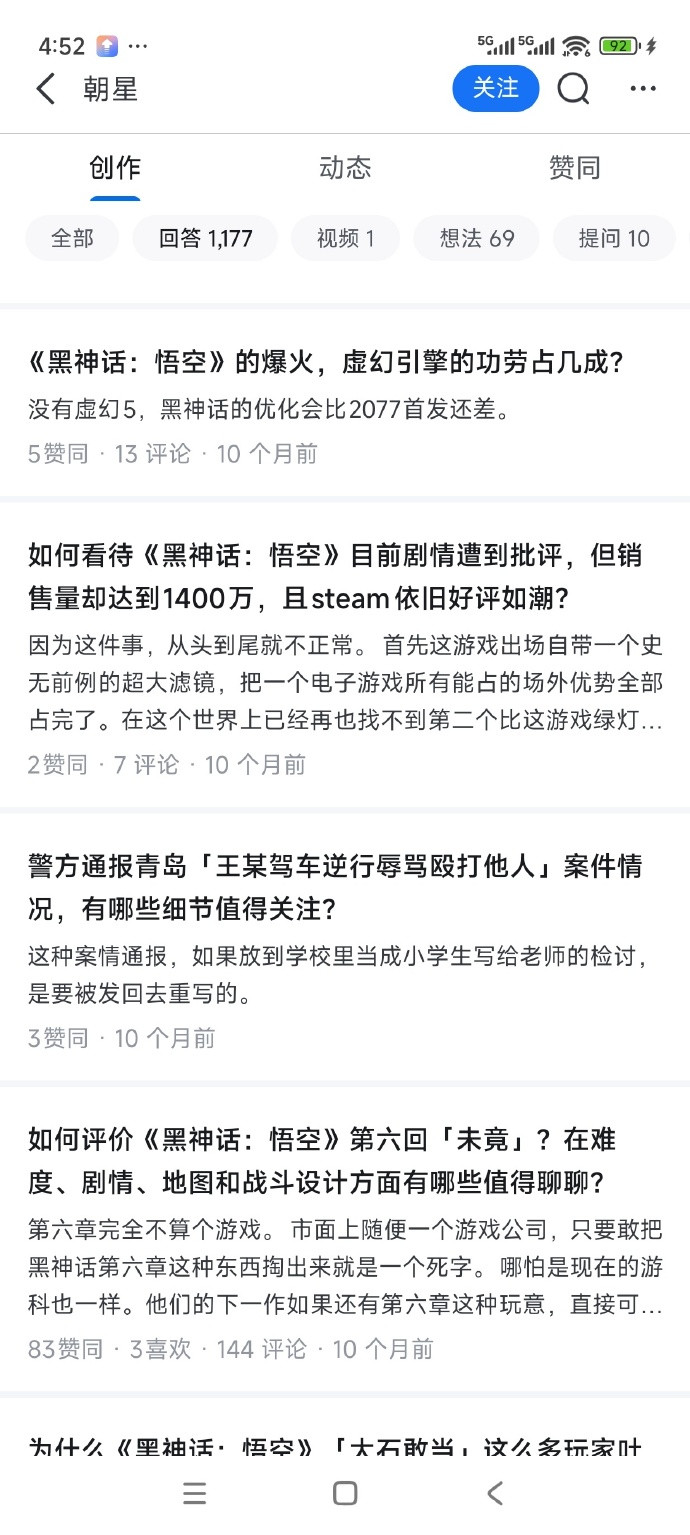
Task: Select the 全部 filter chip
Action: tap(72, 238)
